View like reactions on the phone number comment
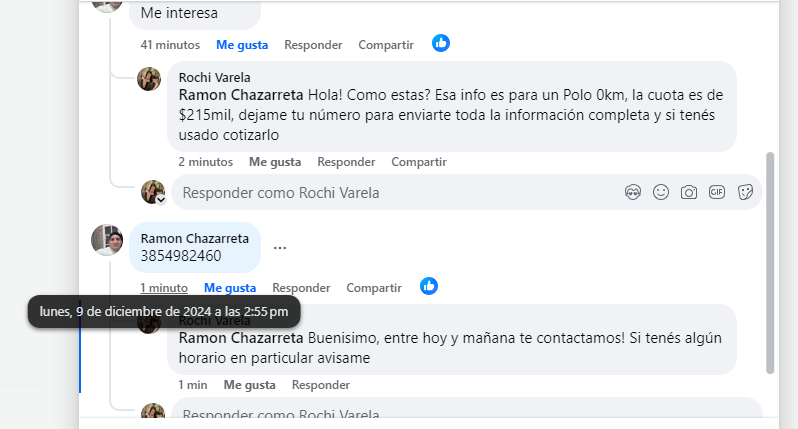The width and height of the screenshot is (798, 429). pos(429,286)
